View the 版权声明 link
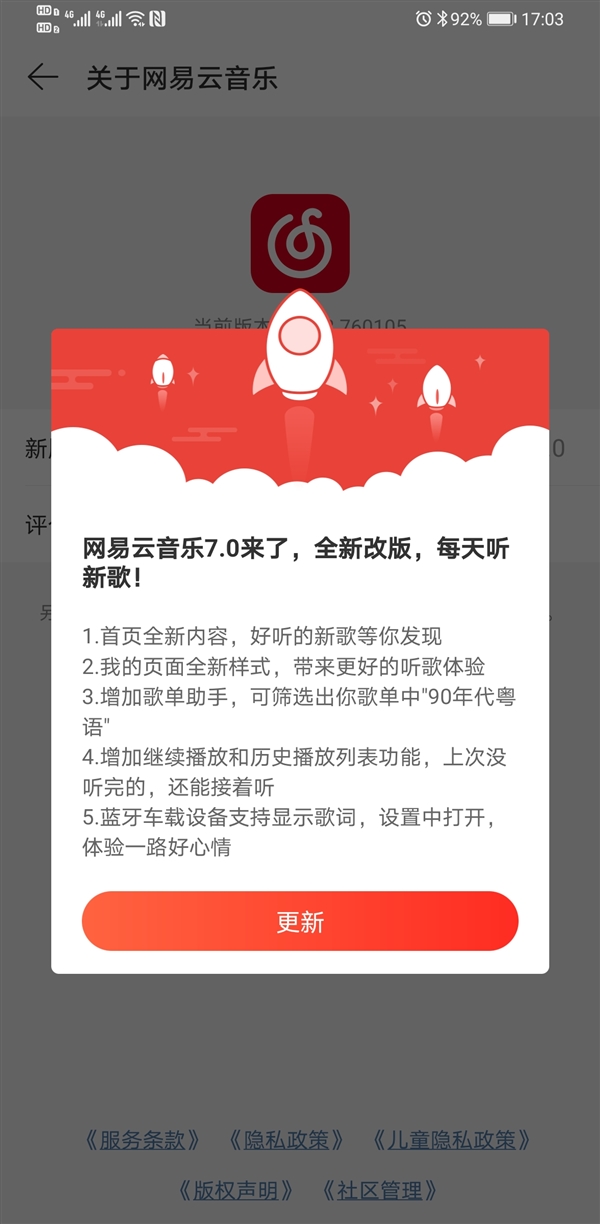Viewport: 600px width, 1224px height. [x=236, y=1190]
